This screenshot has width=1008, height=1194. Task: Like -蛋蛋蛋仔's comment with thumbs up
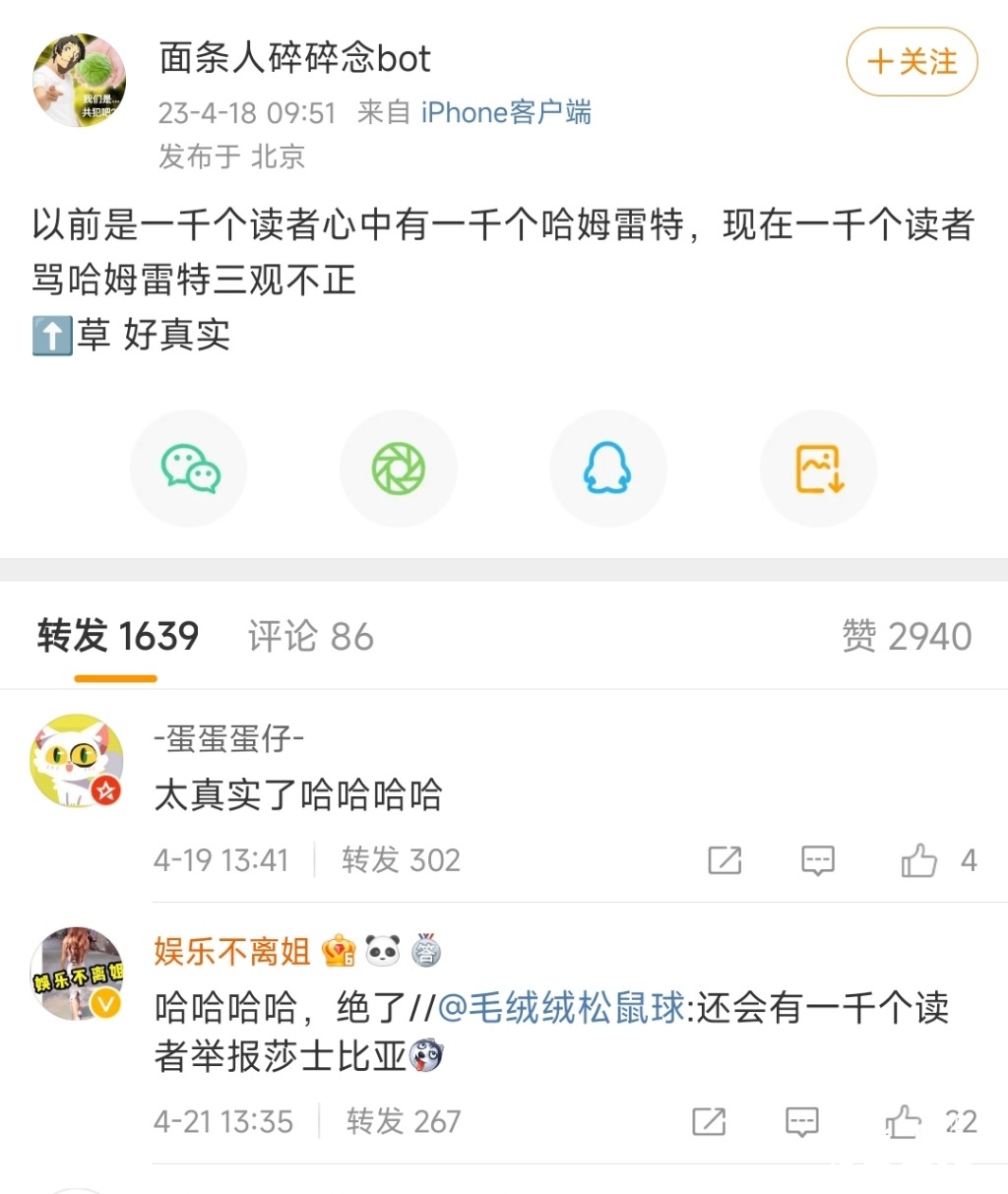pos(919,859)
